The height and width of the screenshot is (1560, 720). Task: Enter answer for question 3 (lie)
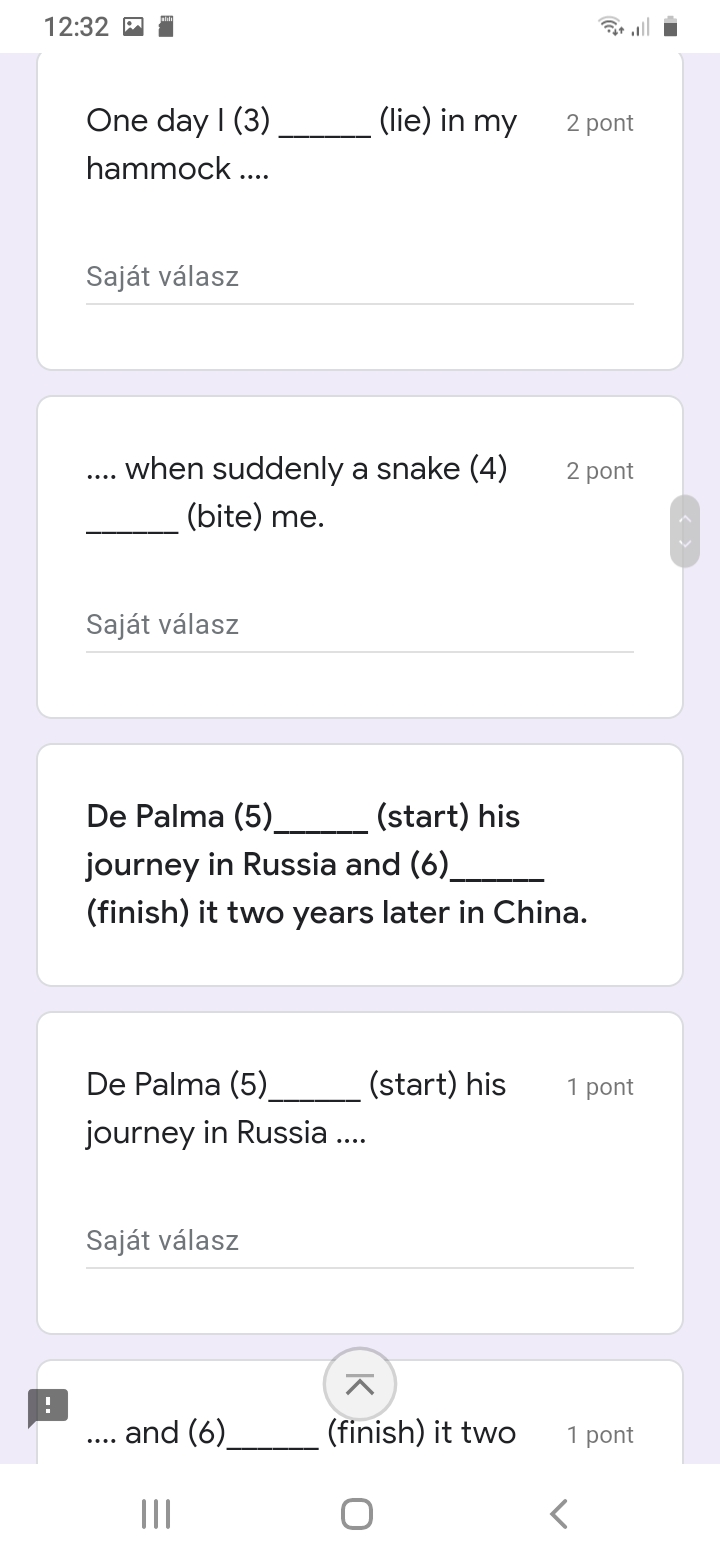click(x=359, y=277)
